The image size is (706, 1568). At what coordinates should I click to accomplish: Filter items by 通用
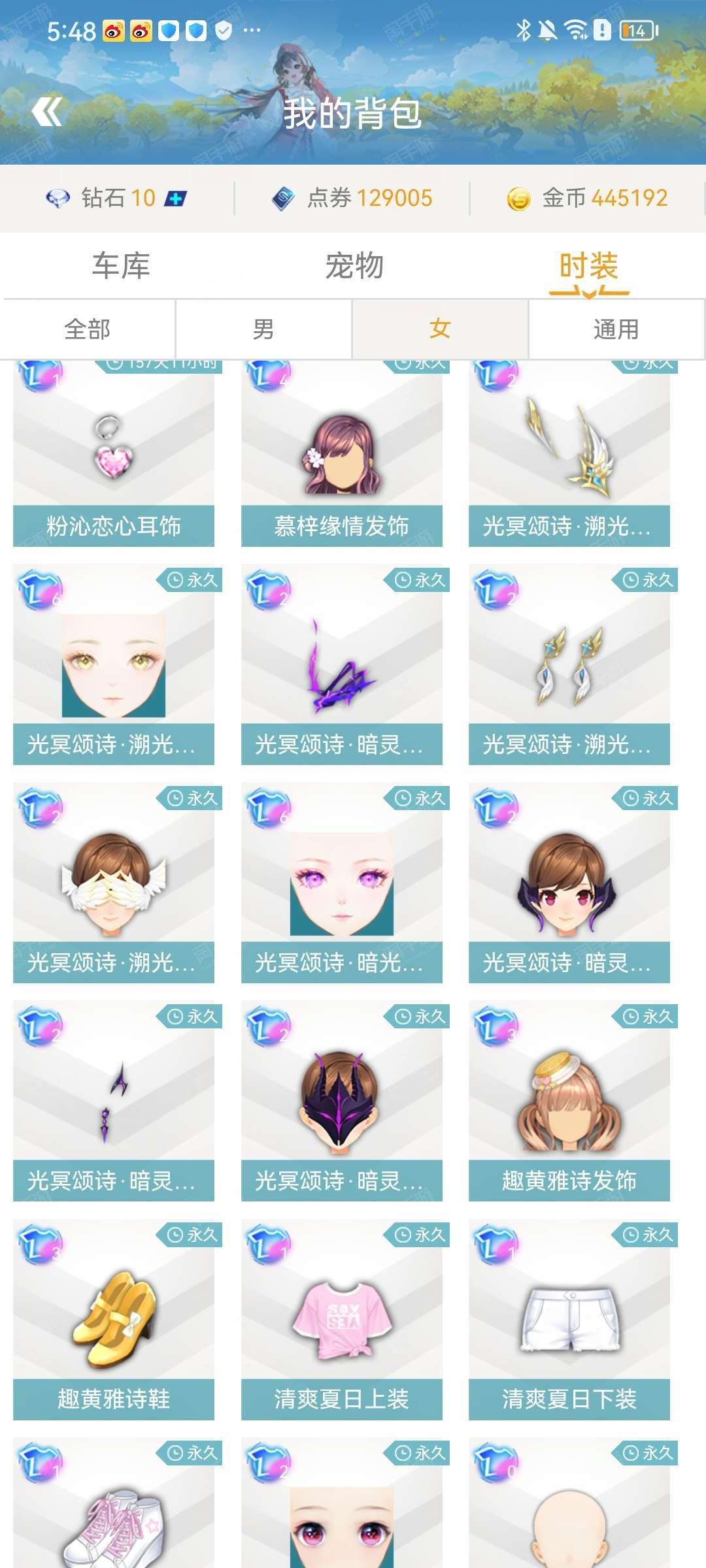point(616,329)
